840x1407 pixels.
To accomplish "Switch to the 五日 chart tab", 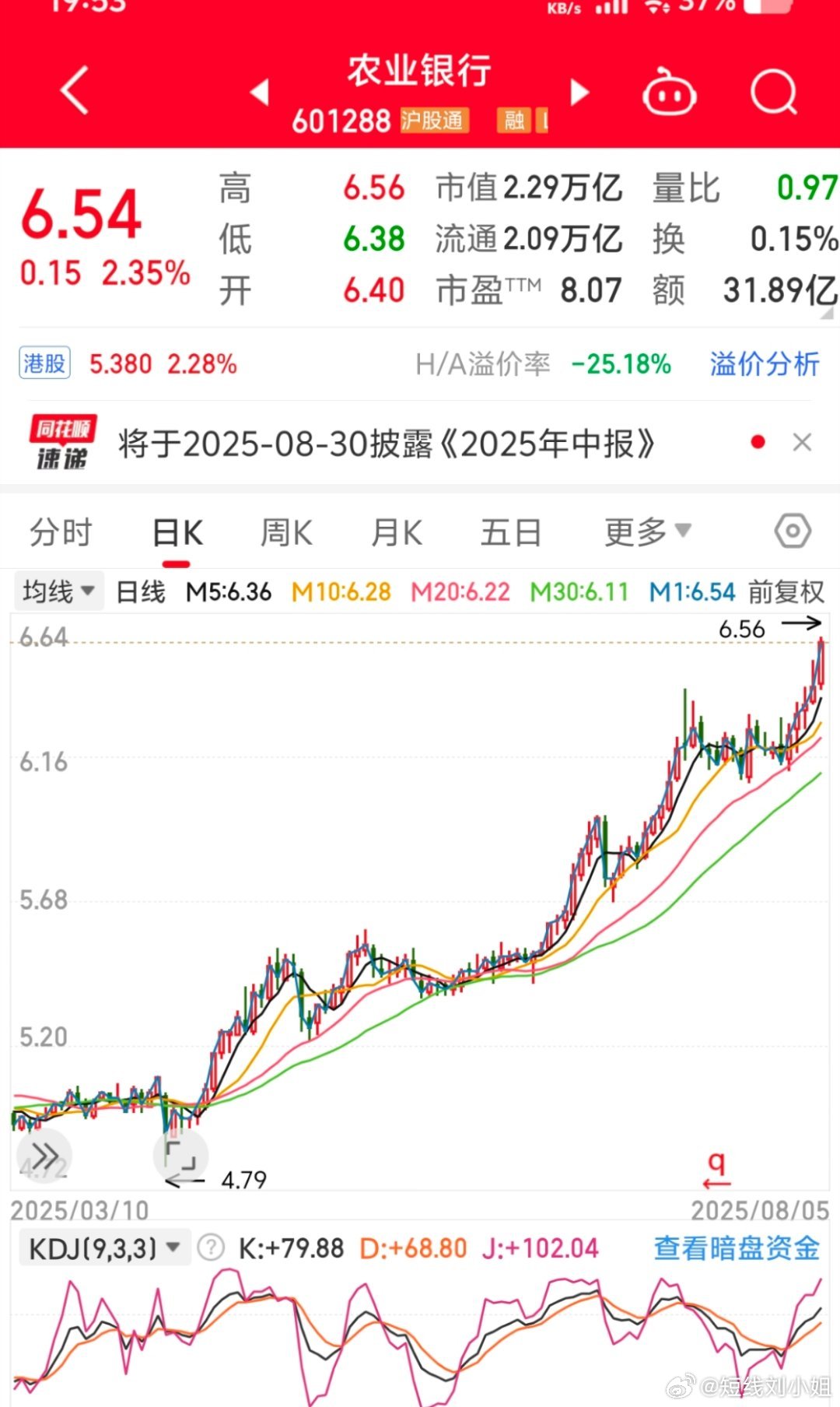I will [510, 534].
